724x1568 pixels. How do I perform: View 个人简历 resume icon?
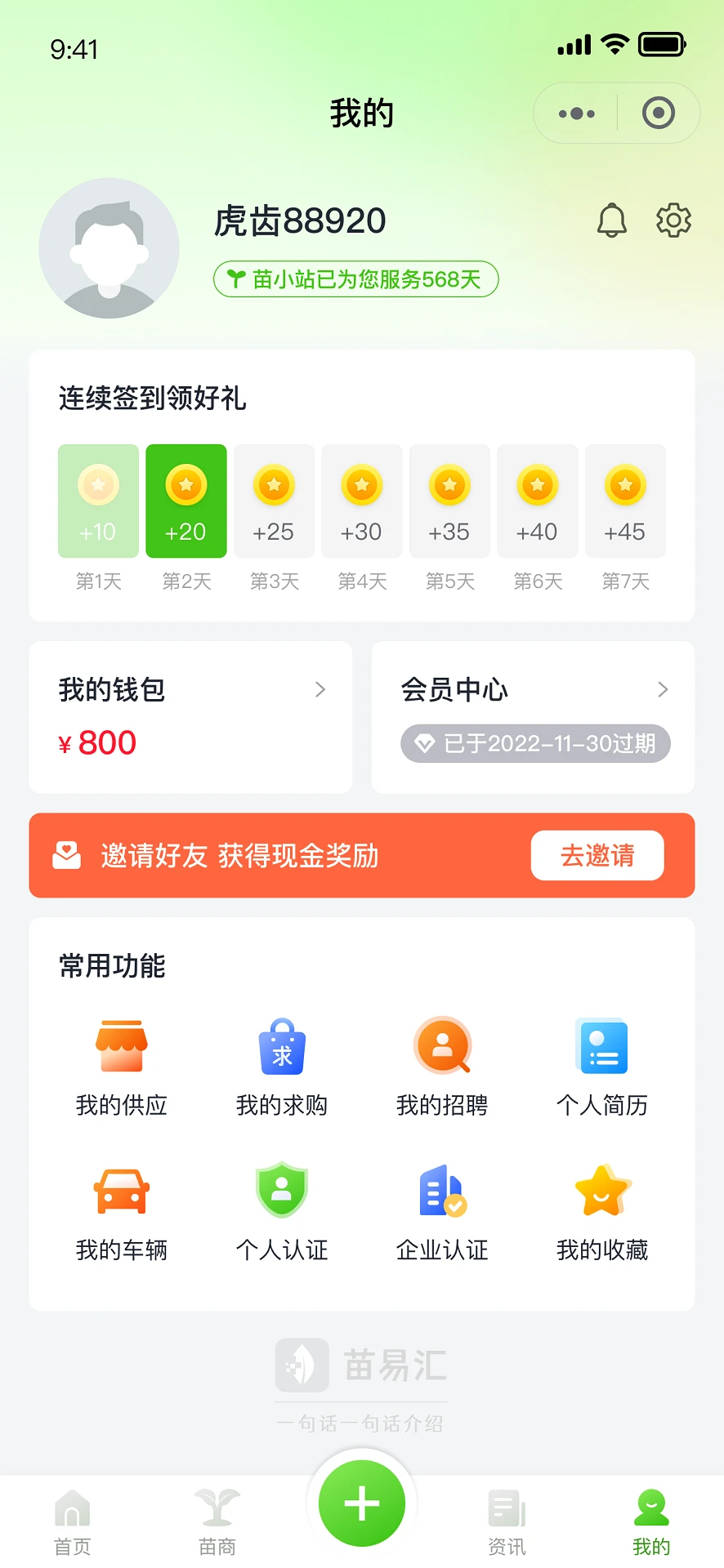click(x=601, y=1046)
